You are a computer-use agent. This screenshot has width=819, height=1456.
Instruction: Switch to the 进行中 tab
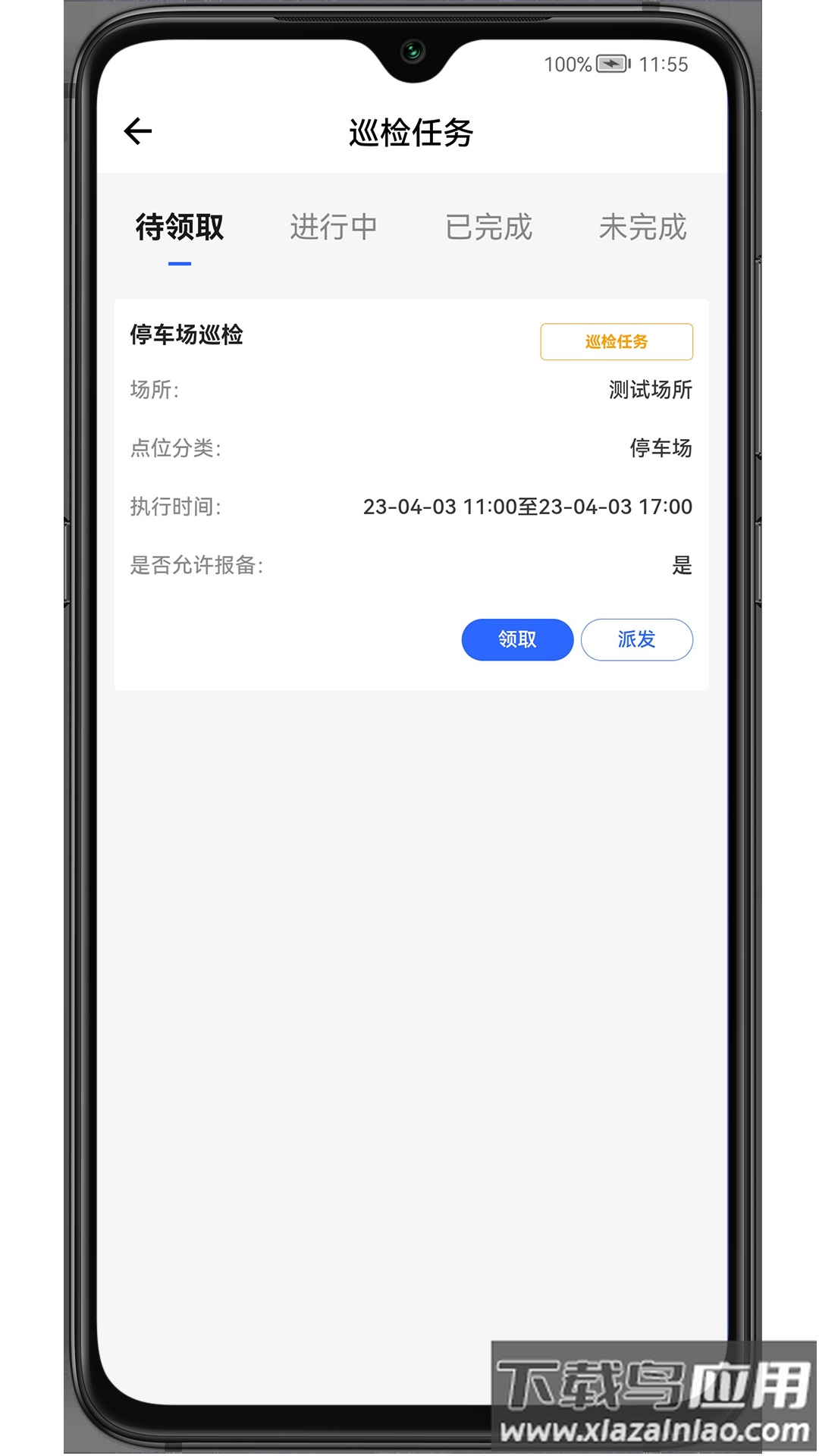[334, 227]
